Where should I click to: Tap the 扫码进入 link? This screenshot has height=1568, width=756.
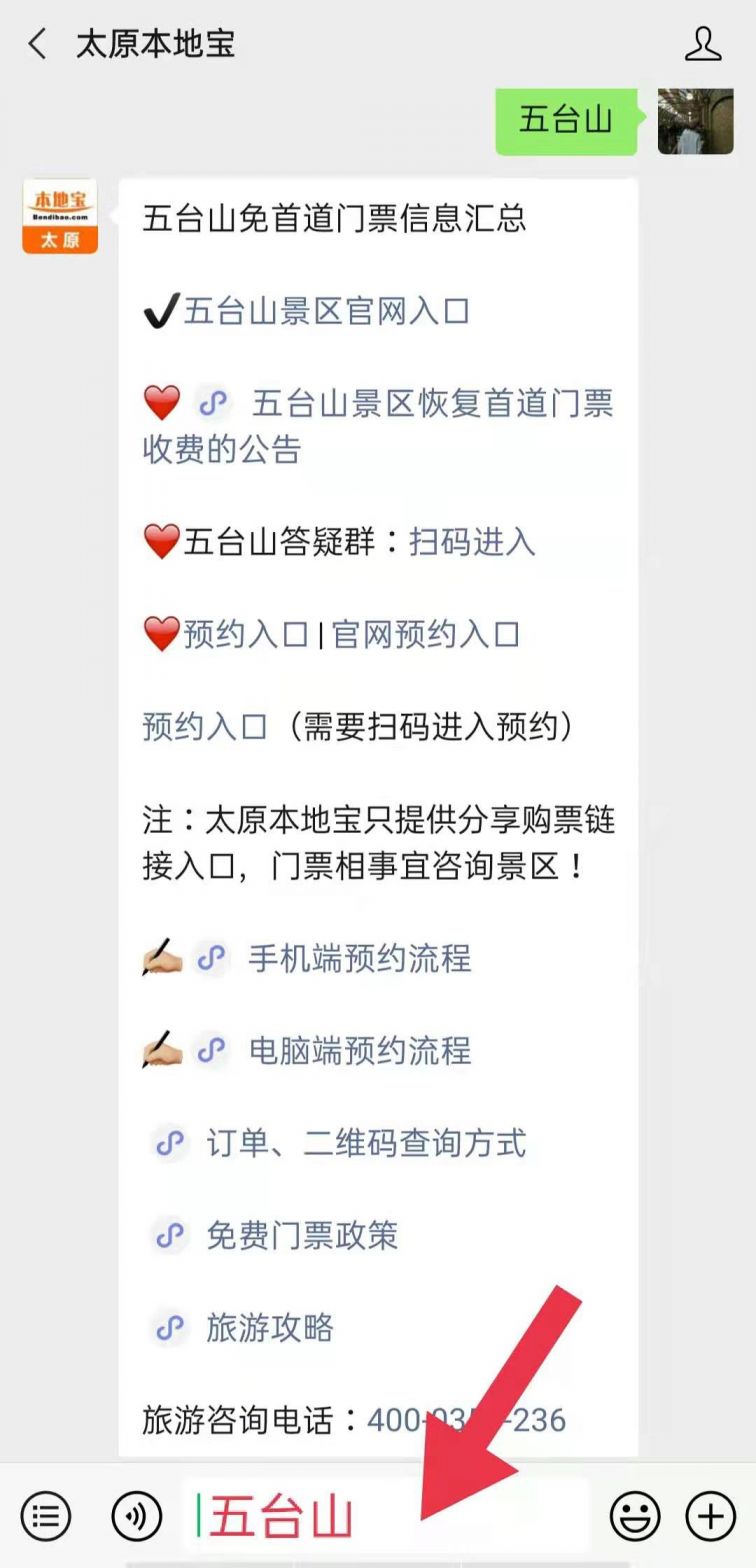tap(472, 542)
